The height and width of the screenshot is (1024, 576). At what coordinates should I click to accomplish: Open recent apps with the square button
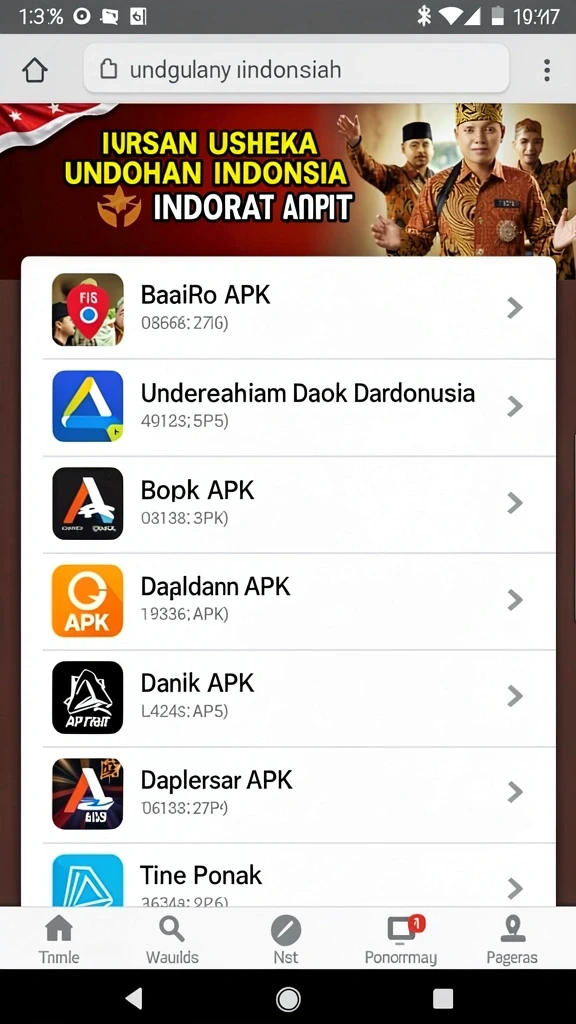(443, 998)
